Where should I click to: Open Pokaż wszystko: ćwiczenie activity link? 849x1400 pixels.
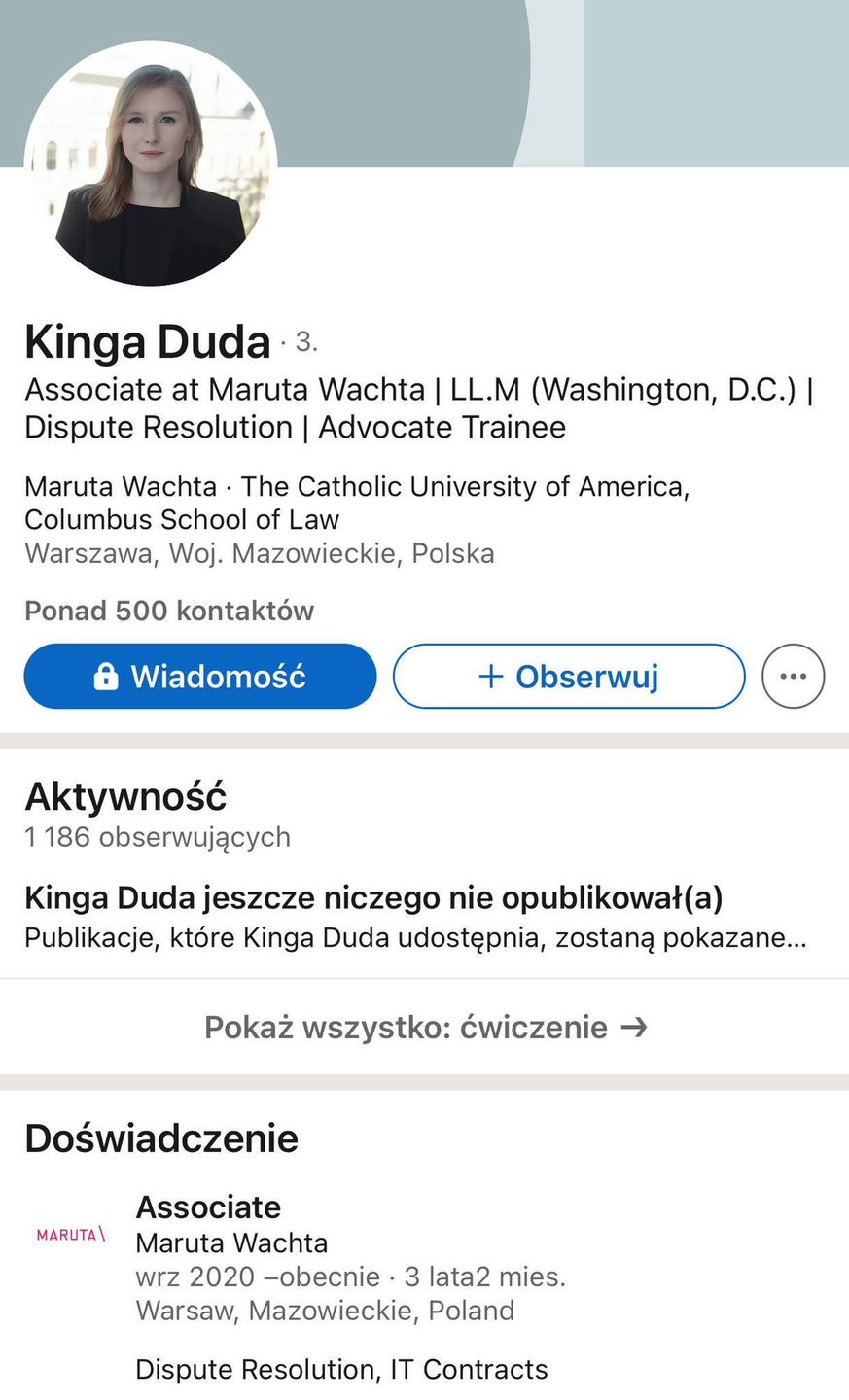(x=425, y=1028)
